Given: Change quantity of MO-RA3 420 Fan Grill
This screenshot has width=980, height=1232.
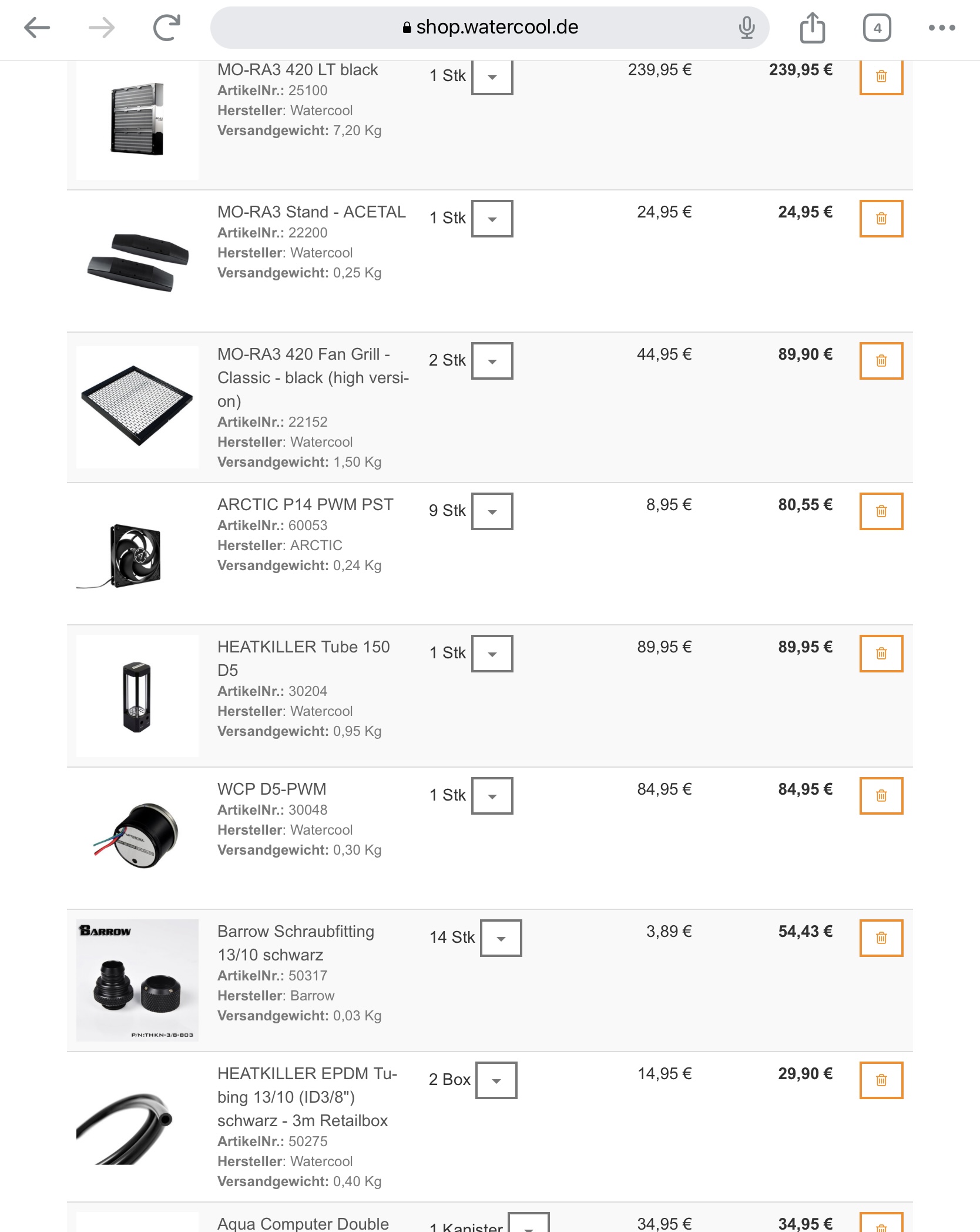Looking at the screenshot, I should coord(492,361).
